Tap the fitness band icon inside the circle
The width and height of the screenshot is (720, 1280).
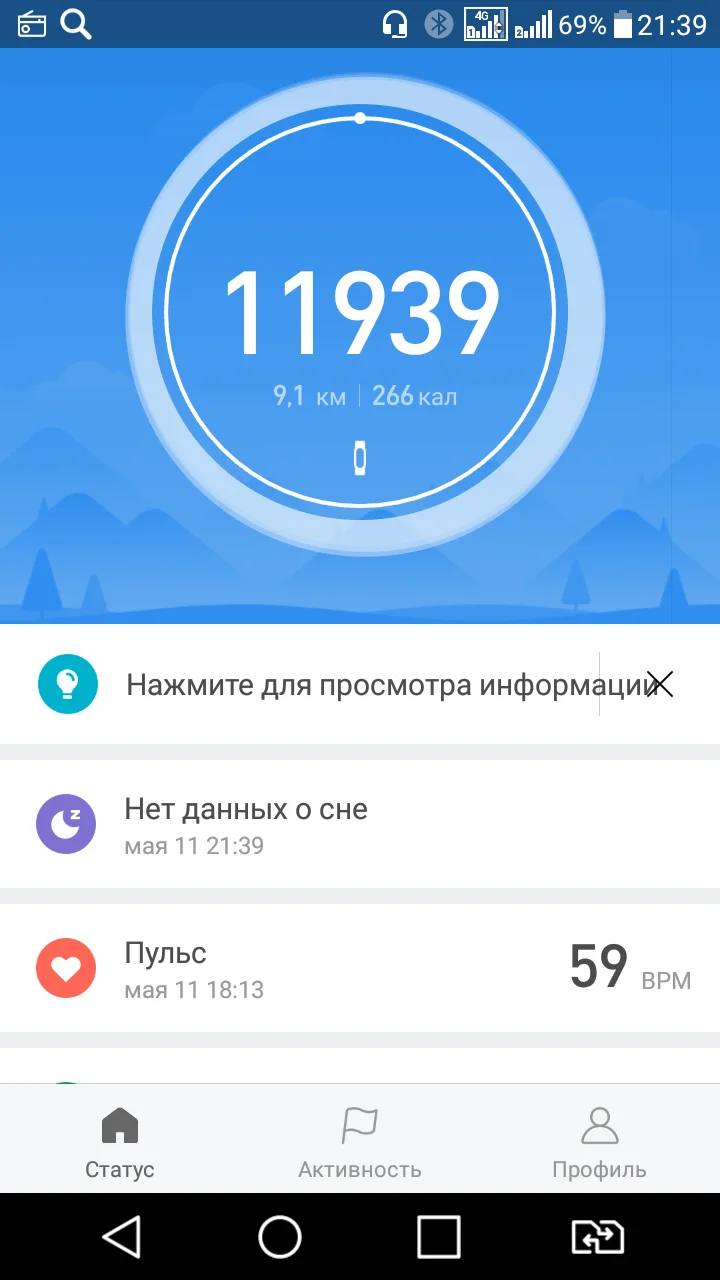(359, 456)
